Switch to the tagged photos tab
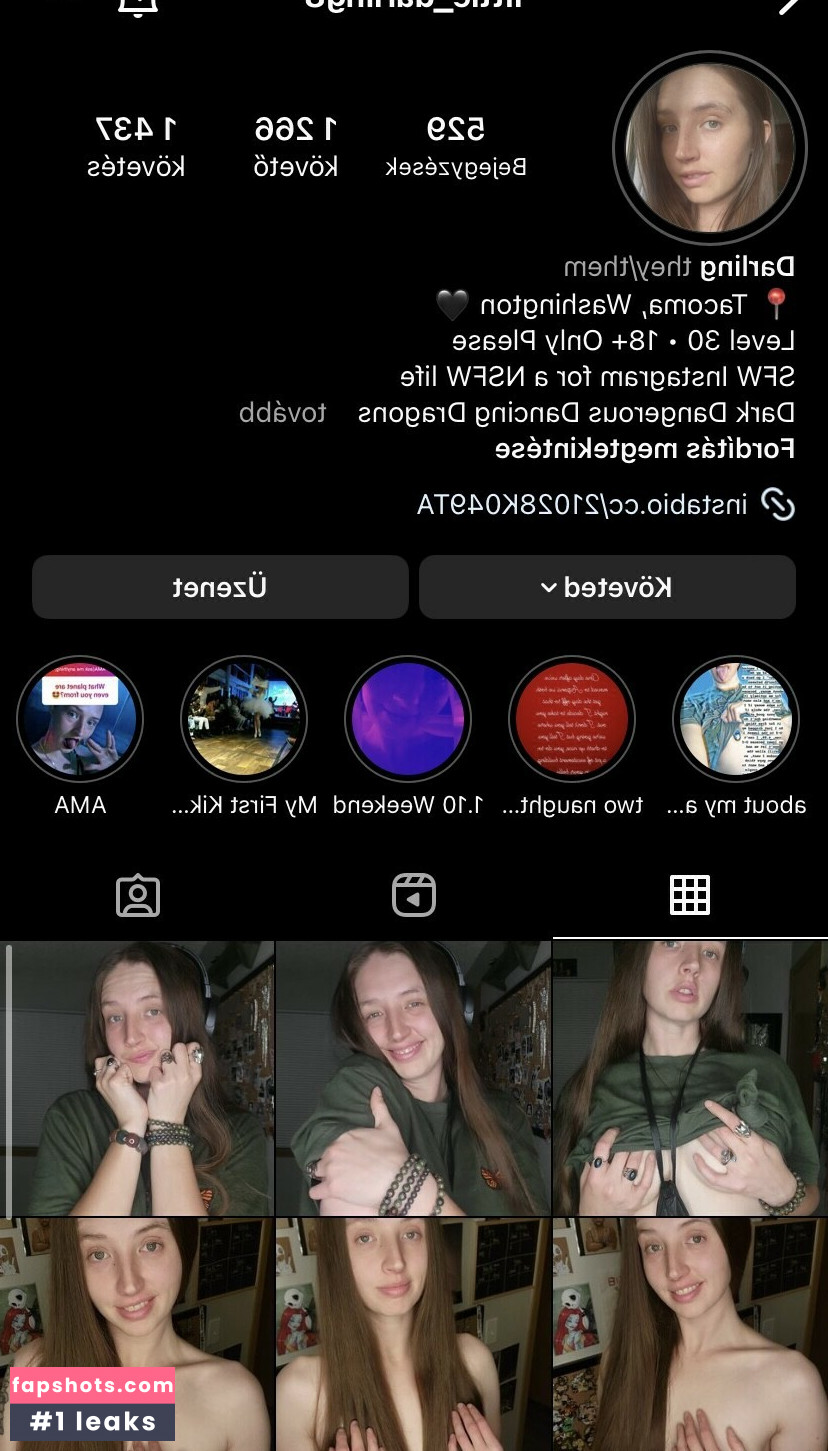This screenshot has height=1451, width=828. point(138,895)
